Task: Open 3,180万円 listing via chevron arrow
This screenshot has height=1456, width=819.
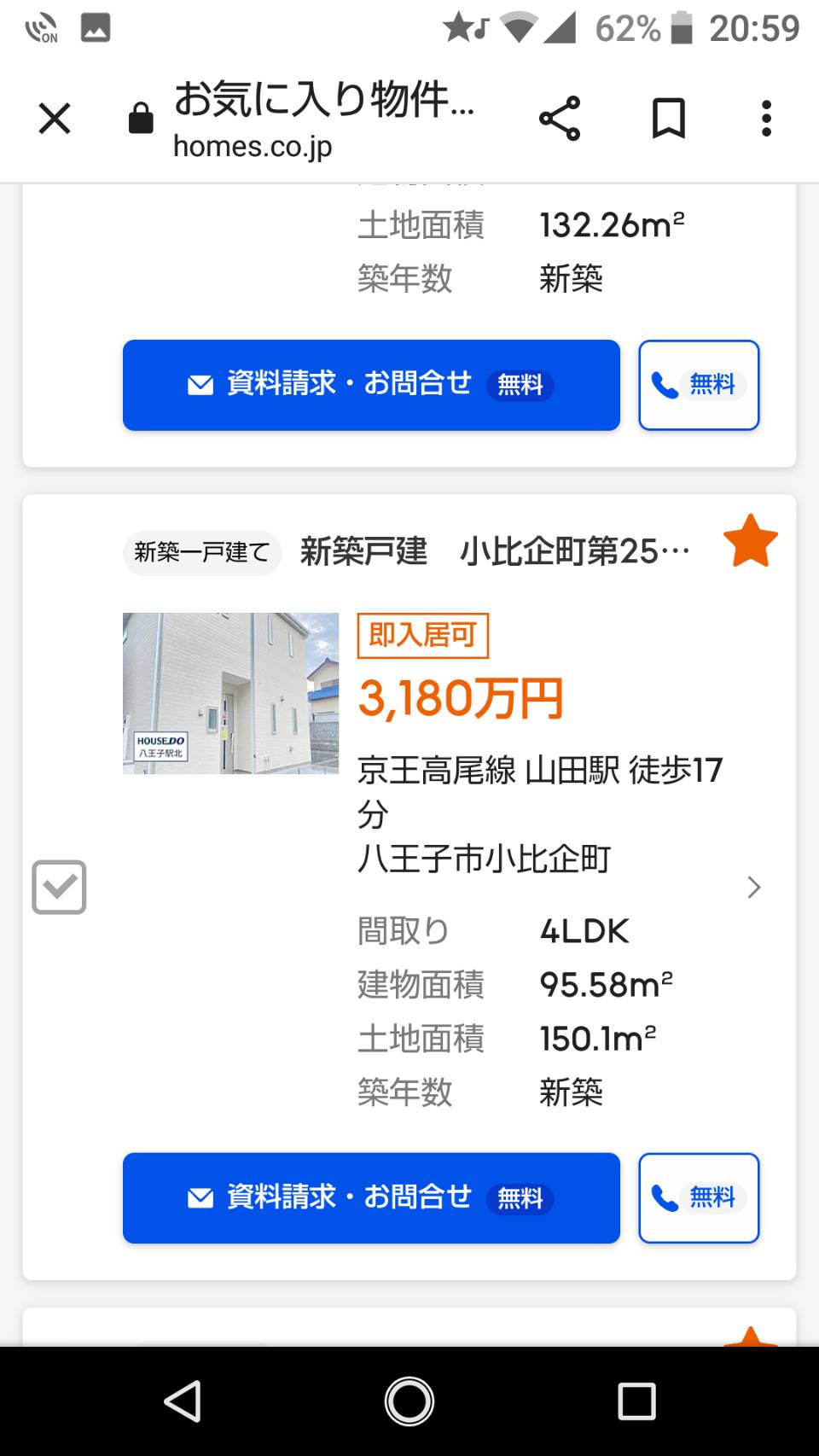Action: point(753,888)
